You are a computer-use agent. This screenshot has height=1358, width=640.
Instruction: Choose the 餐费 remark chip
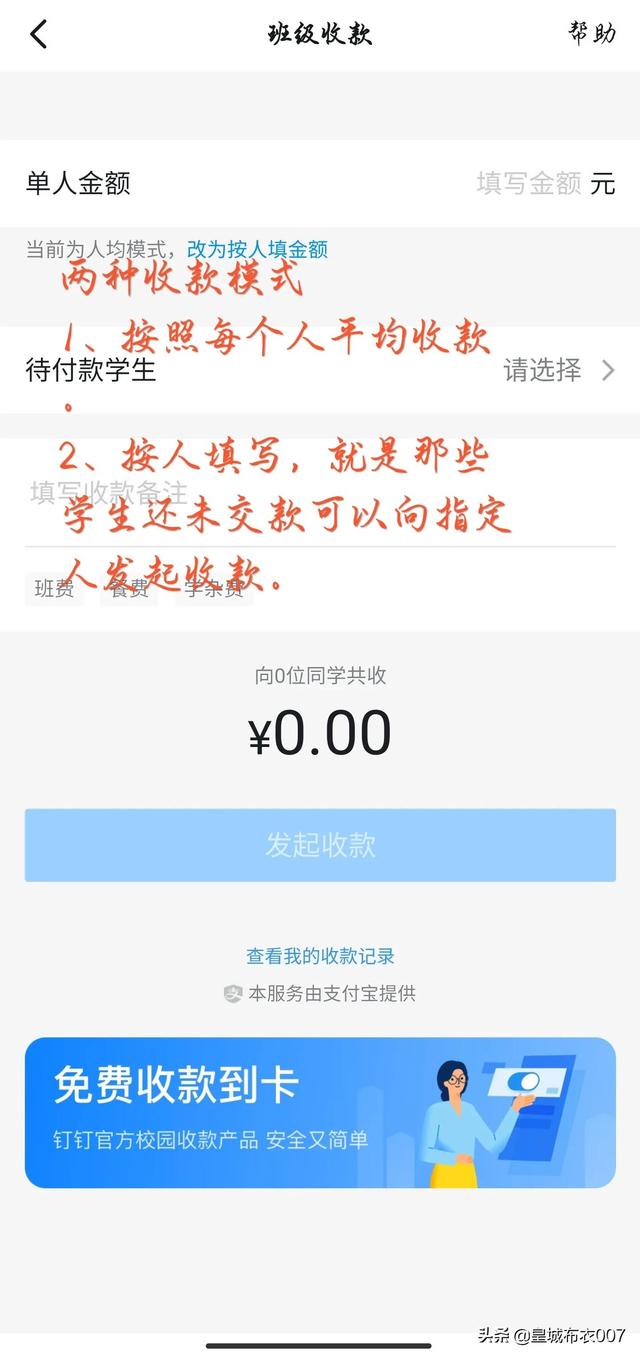(130, 589)
